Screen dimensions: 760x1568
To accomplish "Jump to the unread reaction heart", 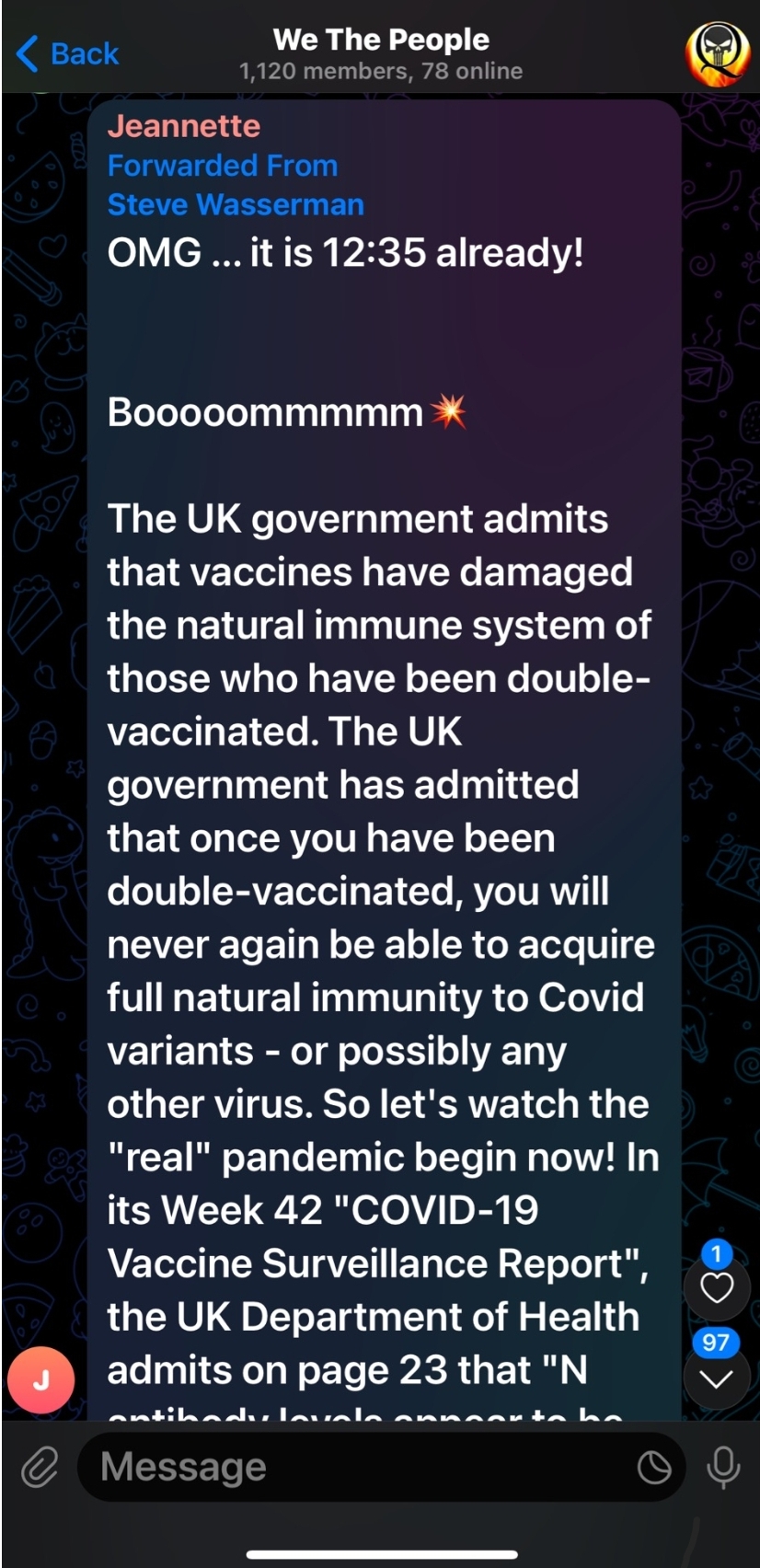I will click(x=717, y=1286).
